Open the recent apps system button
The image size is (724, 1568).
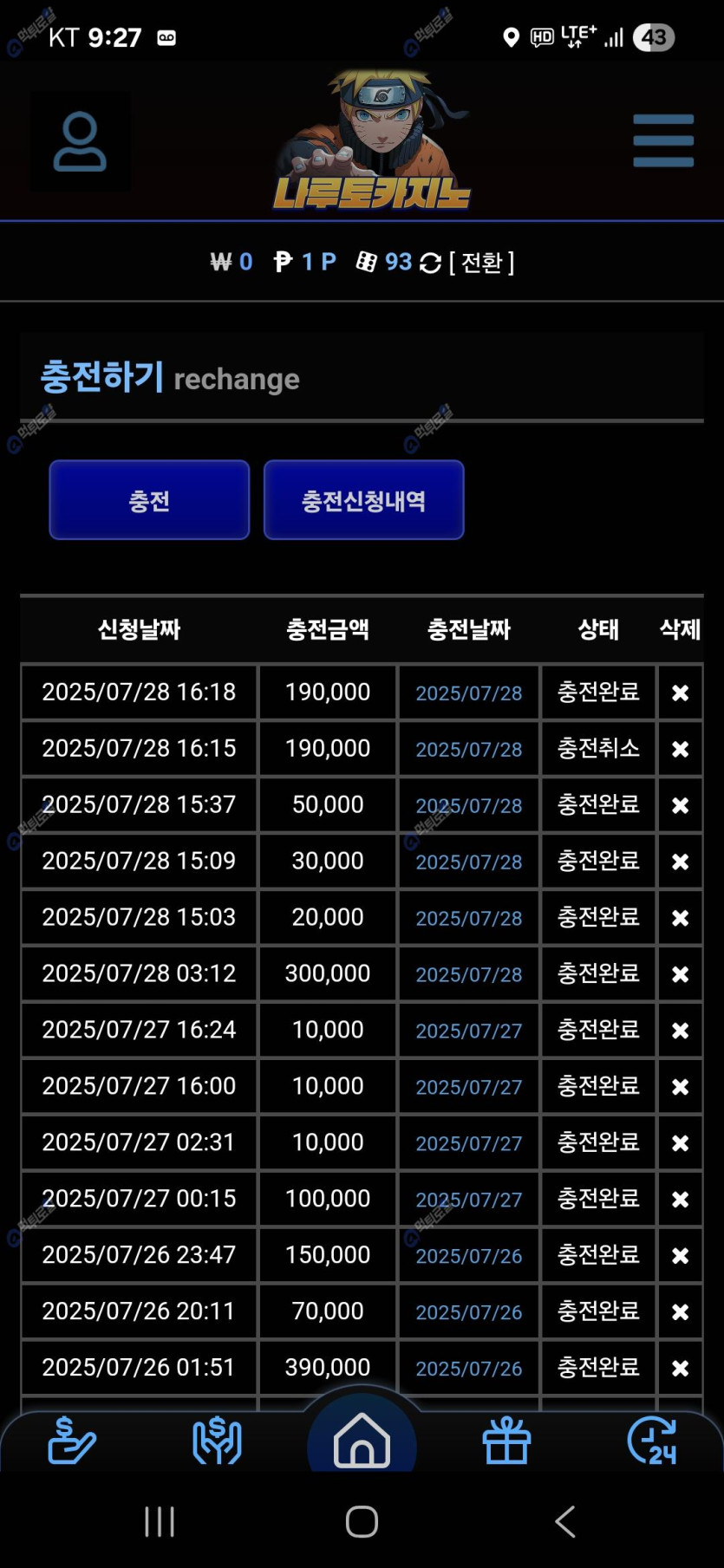(160, 1521)
